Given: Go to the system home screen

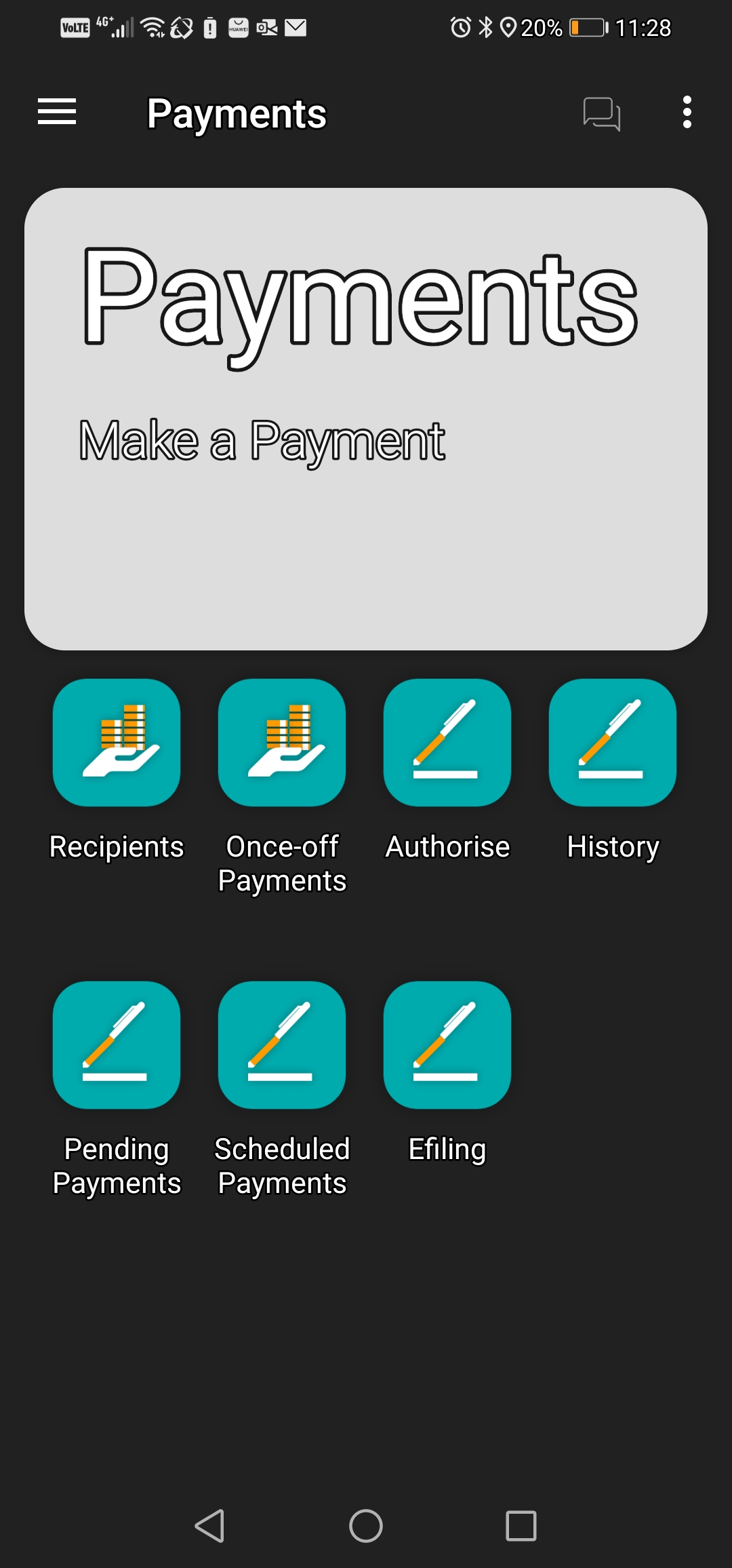Looking at the screenshot, I should (x=366, y=1526).
